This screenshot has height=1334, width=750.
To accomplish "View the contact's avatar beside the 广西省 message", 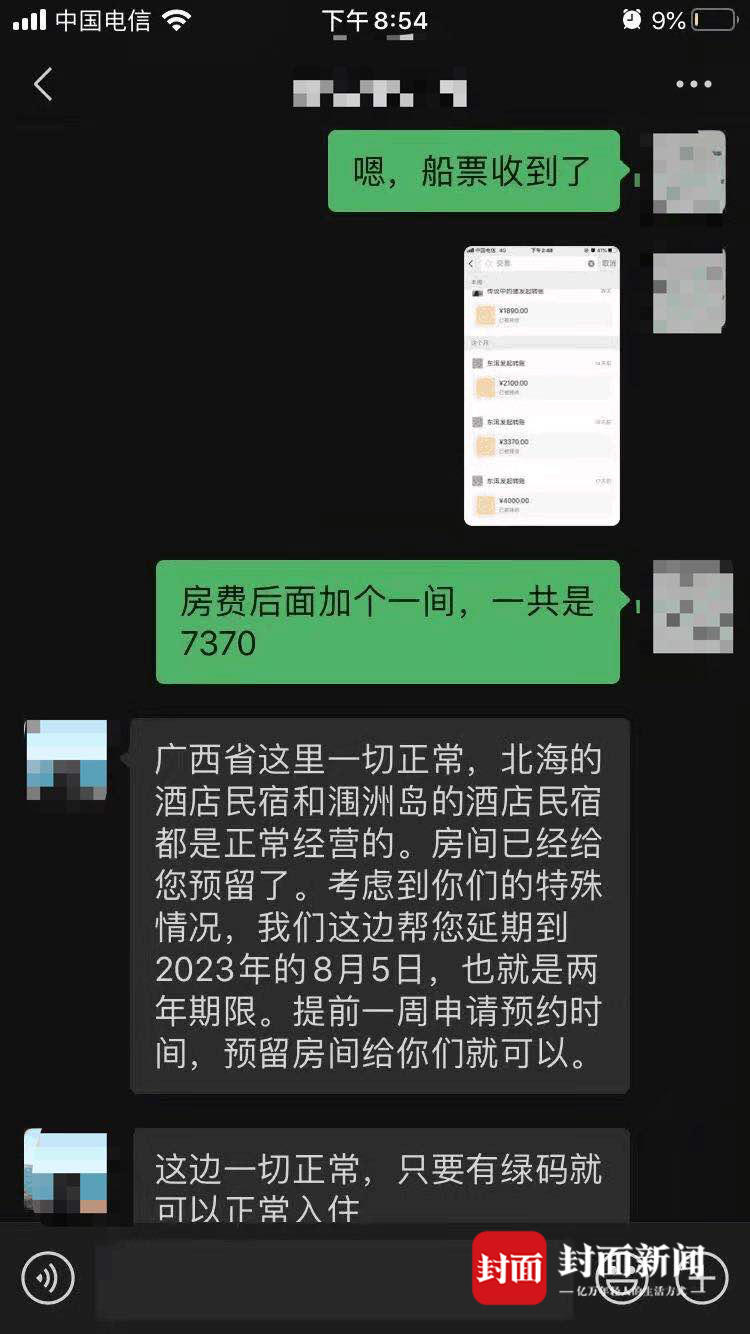I will [66, 759].
